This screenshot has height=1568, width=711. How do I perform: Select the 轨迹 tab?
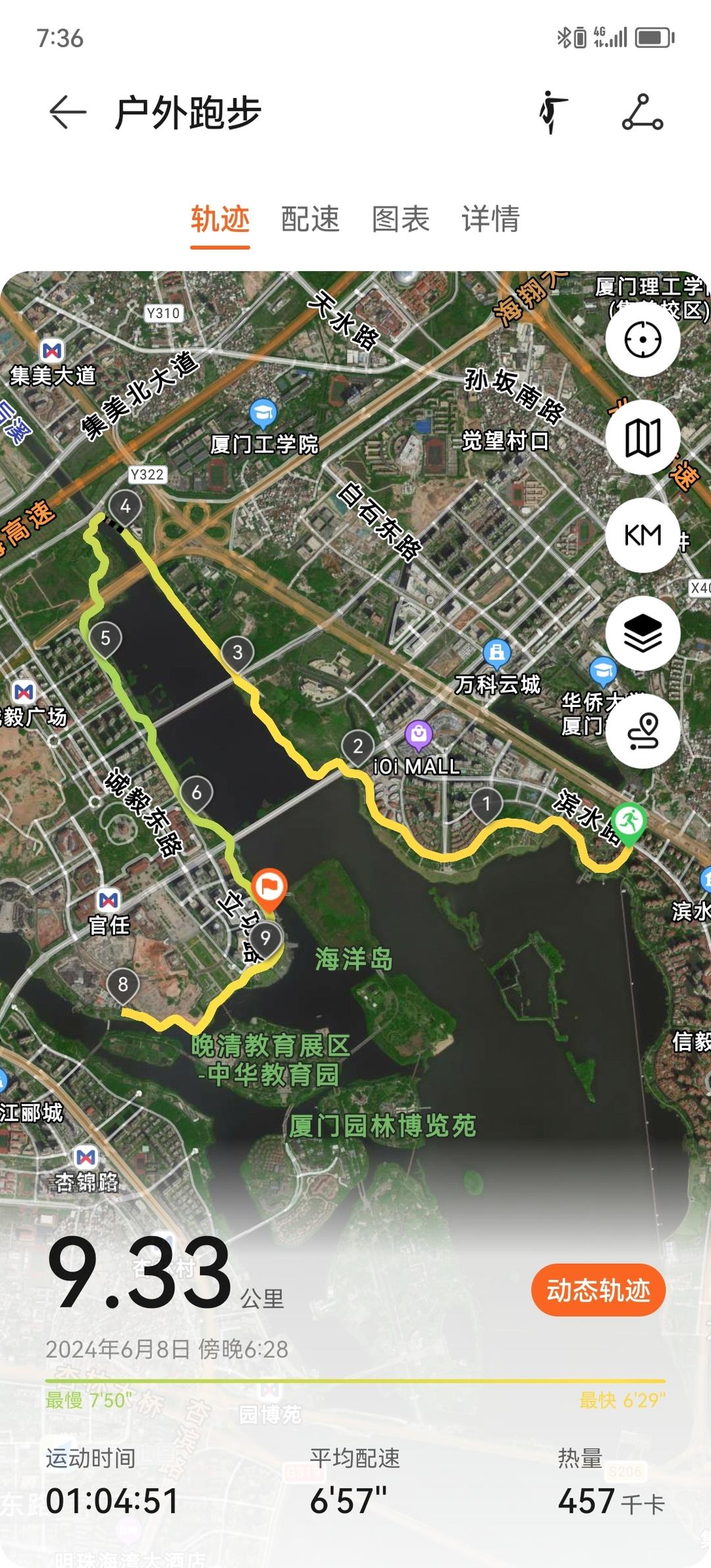point(220,219)
